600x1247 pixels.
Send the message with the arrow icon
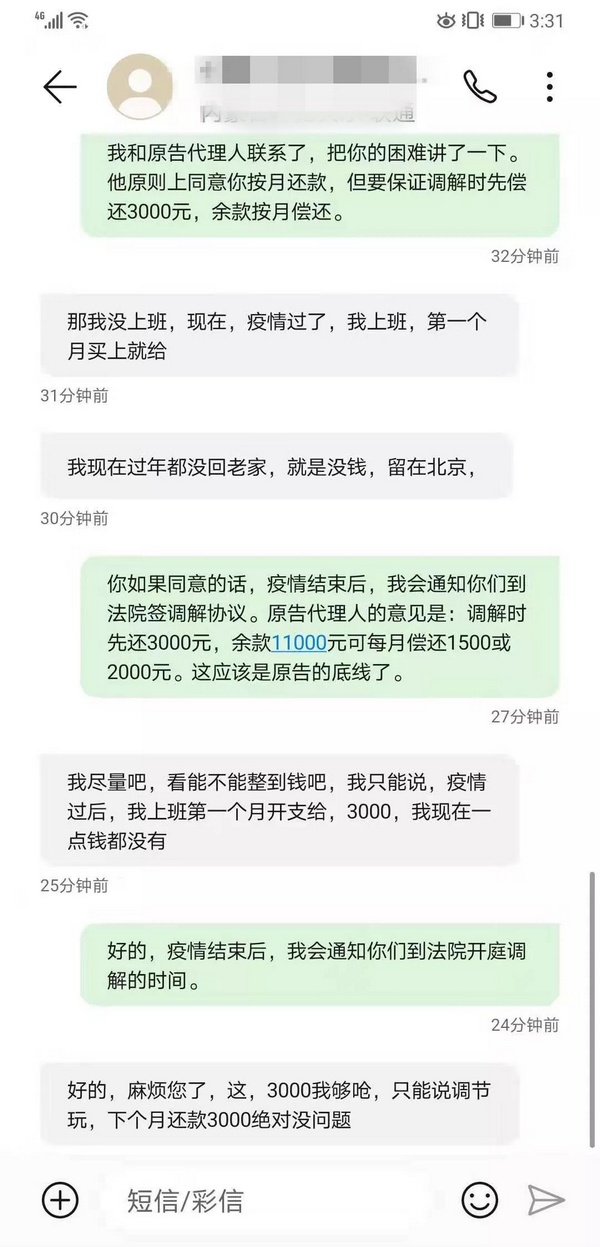click(x=547, y=1198)
